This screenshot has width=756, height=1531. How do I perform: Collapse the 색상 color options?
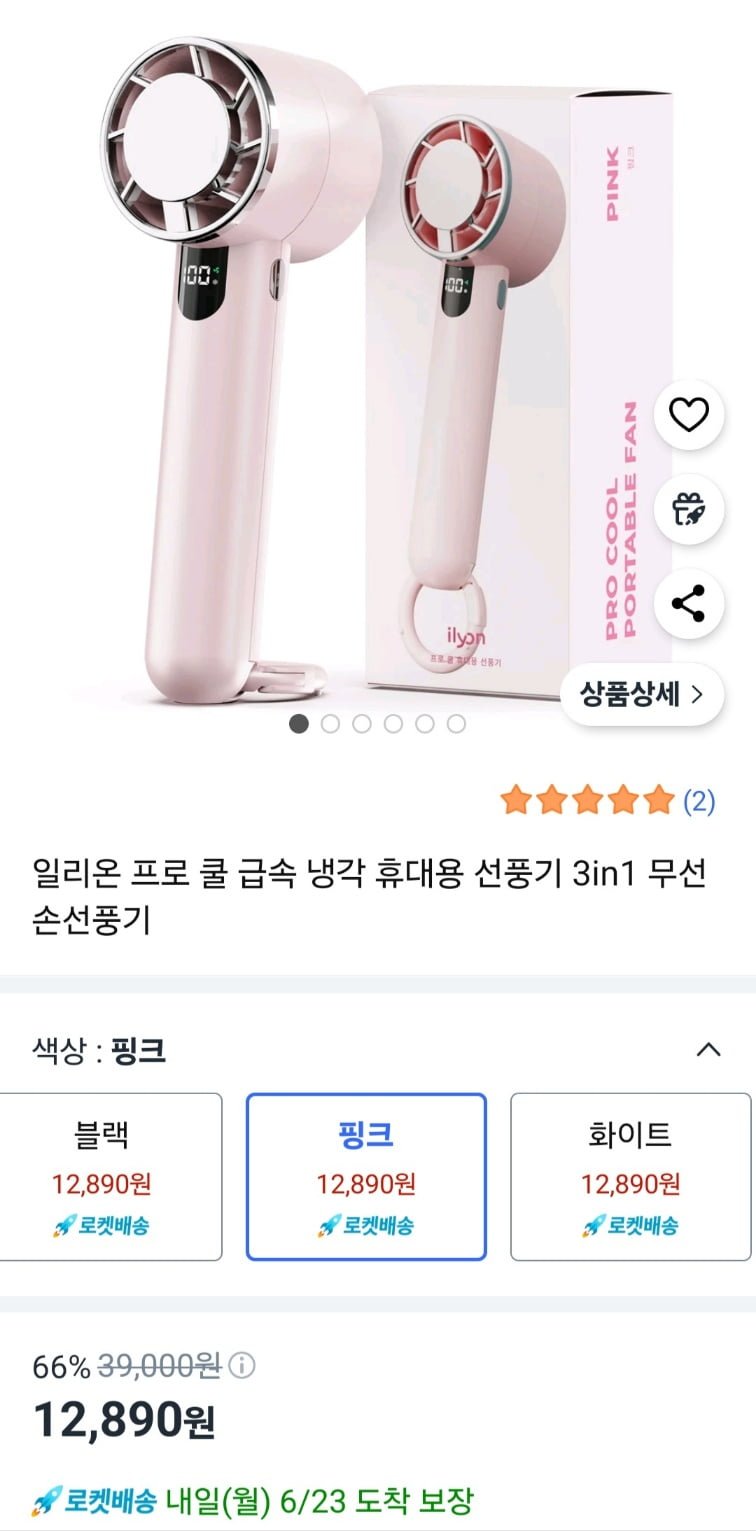[x=708, y=1049]
